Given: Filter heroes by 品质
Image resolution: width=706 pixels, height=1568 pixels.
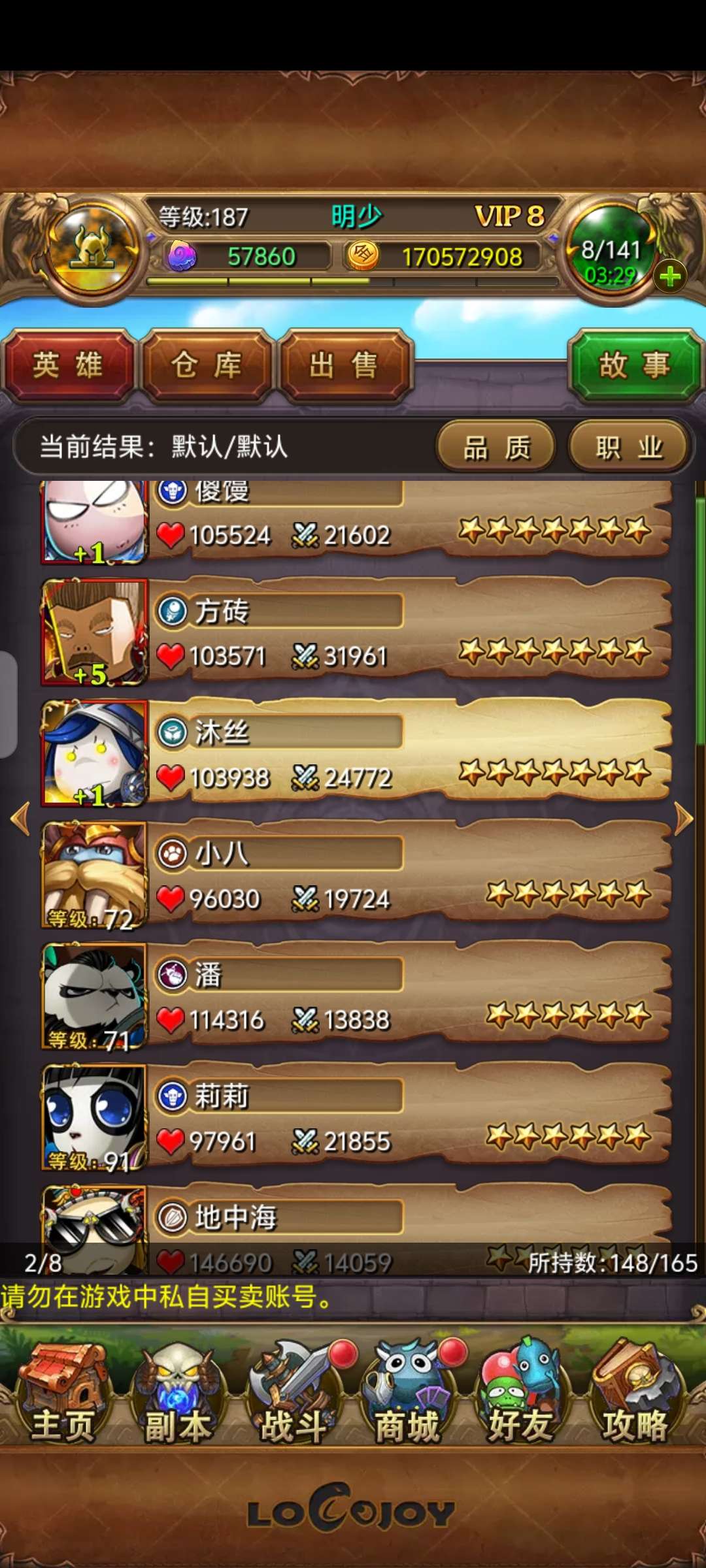Looking at the screenshot, I should 497,448.
